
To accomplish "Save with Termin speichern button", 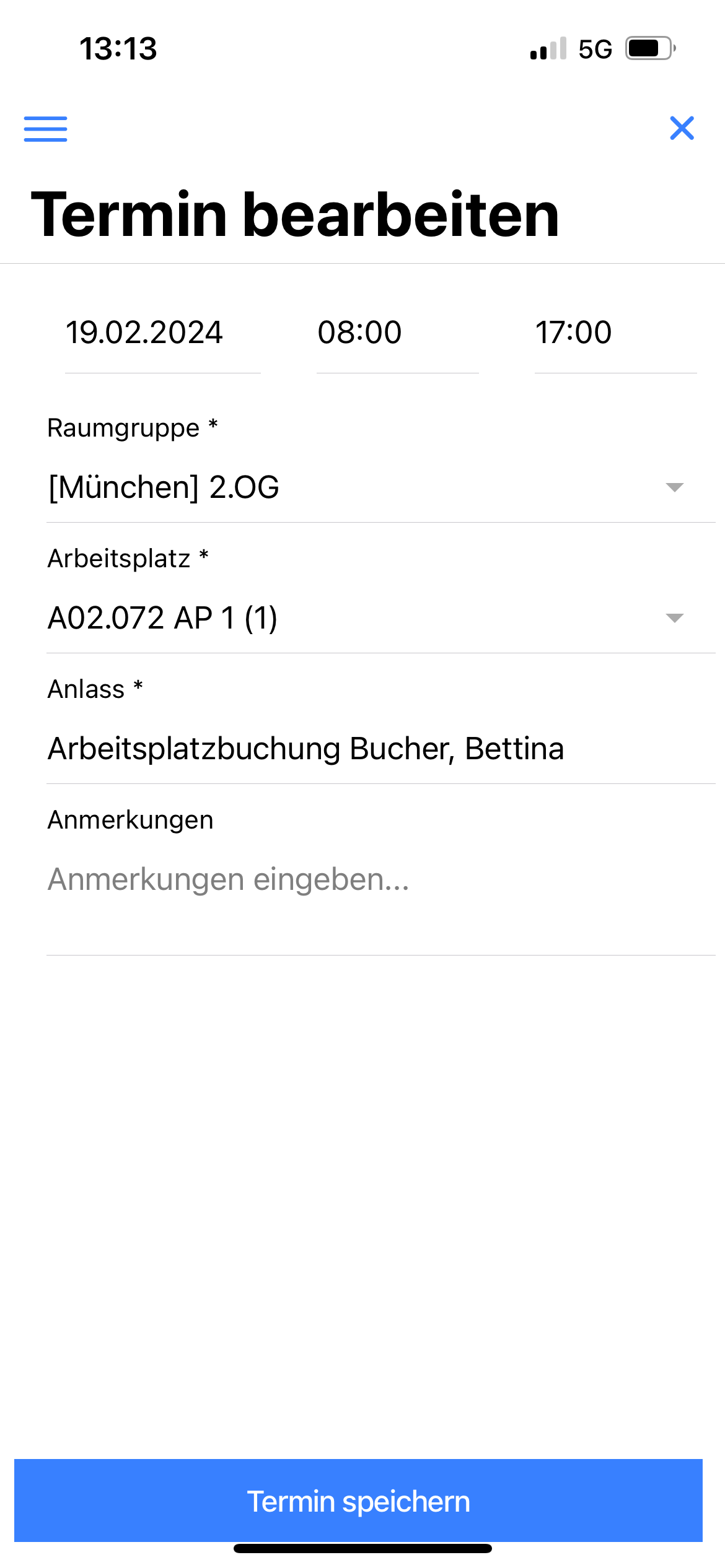I will click(x=358, y=1501).
